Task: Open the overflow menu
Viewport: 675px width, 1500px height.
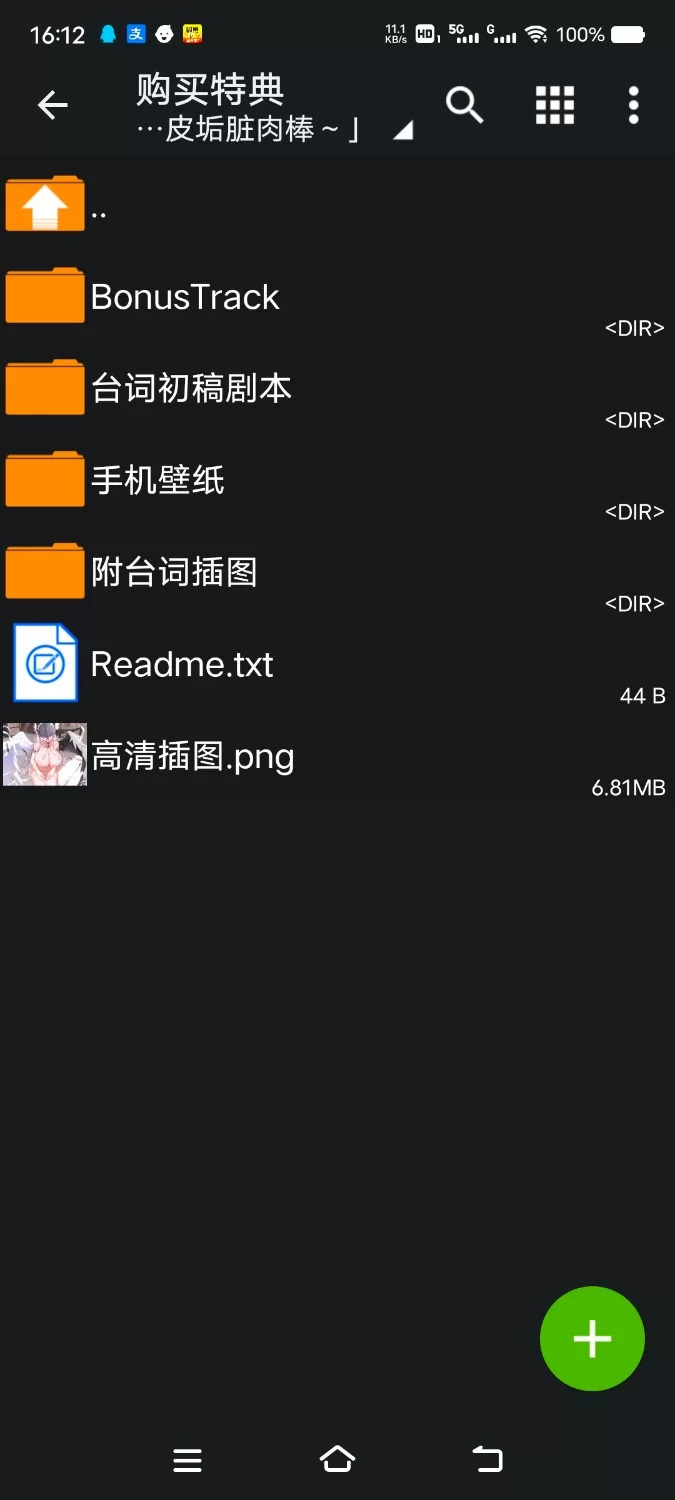Action: click(633, 105)
